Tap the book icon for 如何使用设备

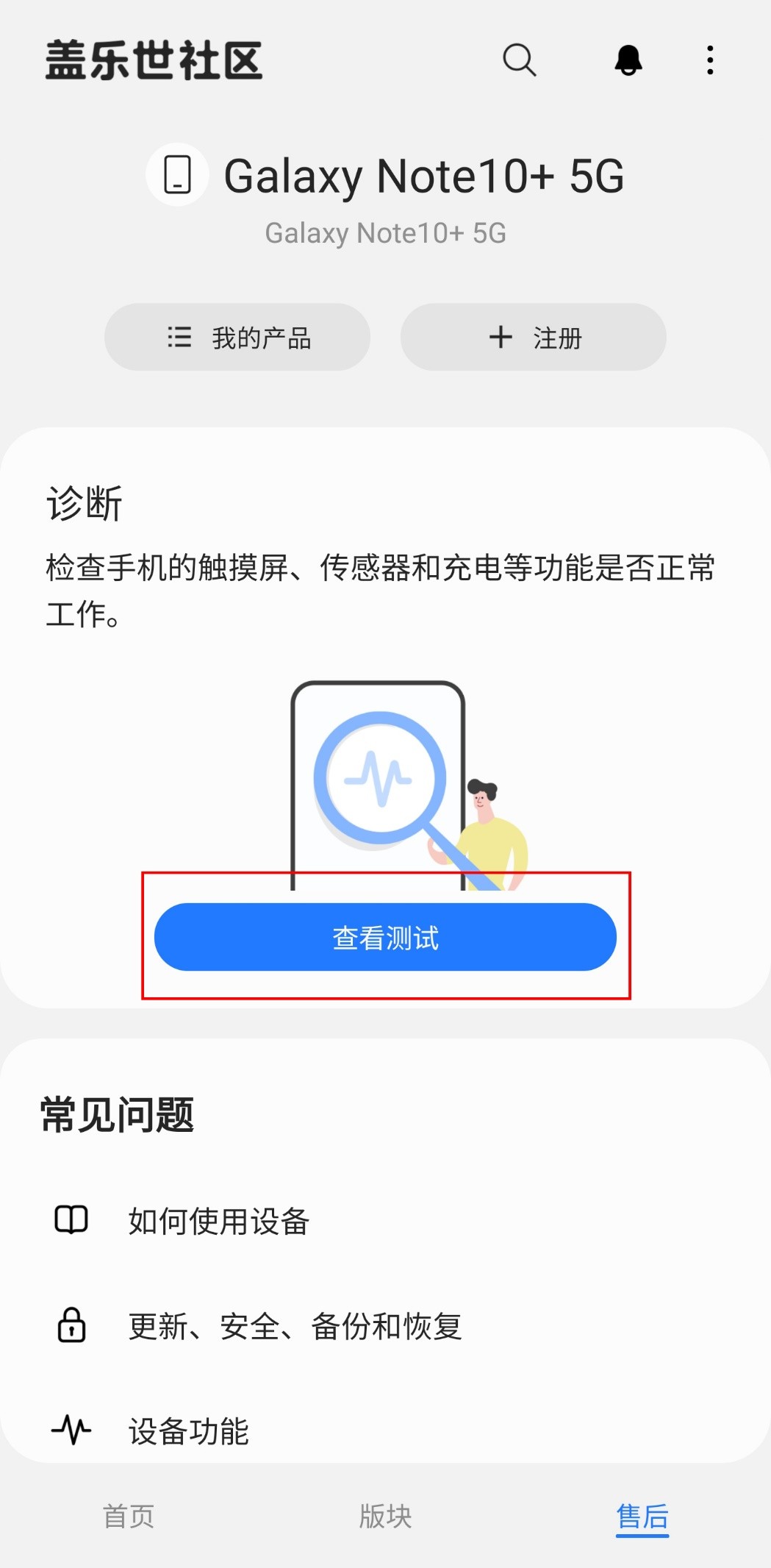(71, 1221)
